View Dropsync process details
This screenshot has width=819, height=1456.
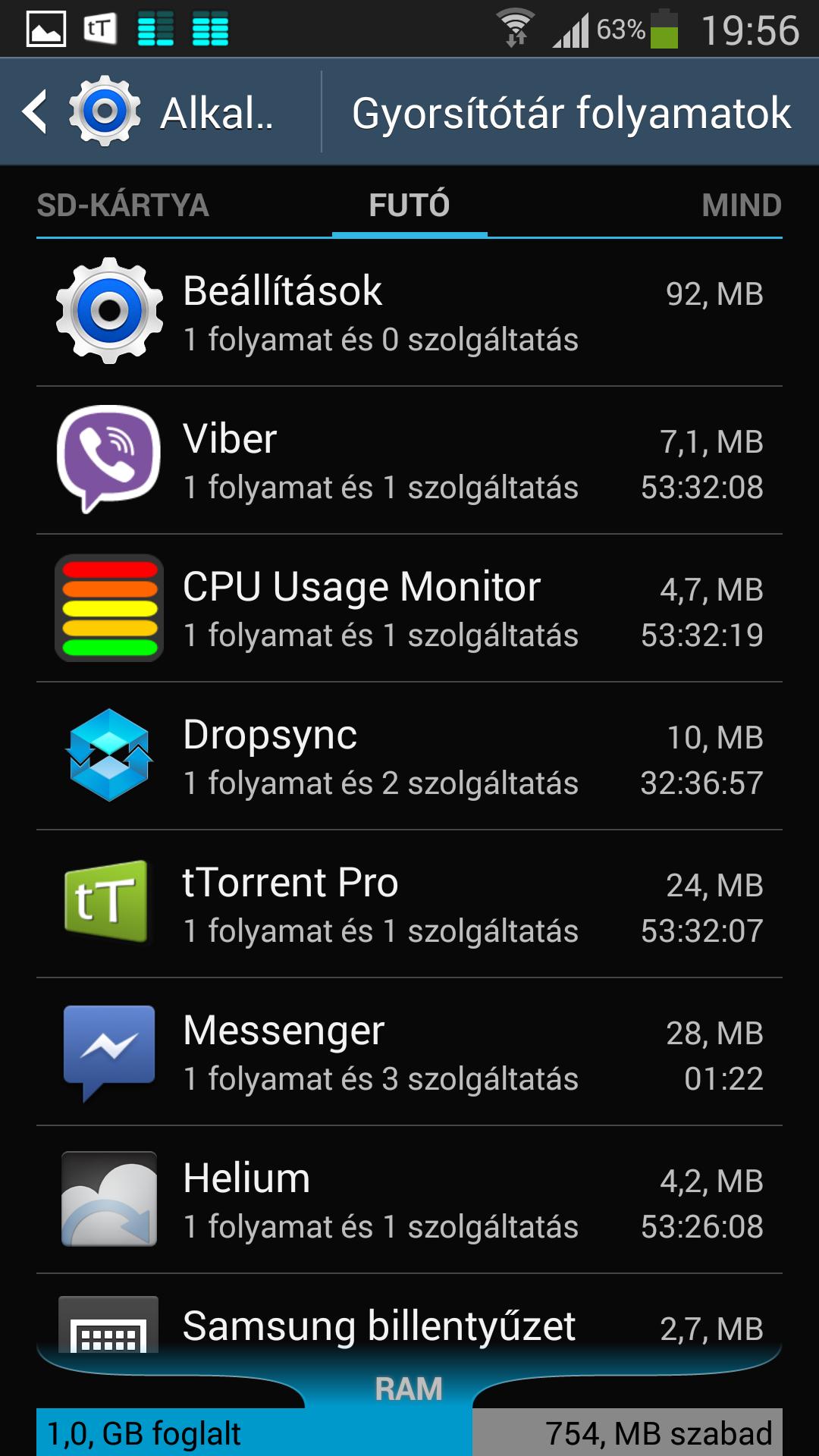point(409,756)
